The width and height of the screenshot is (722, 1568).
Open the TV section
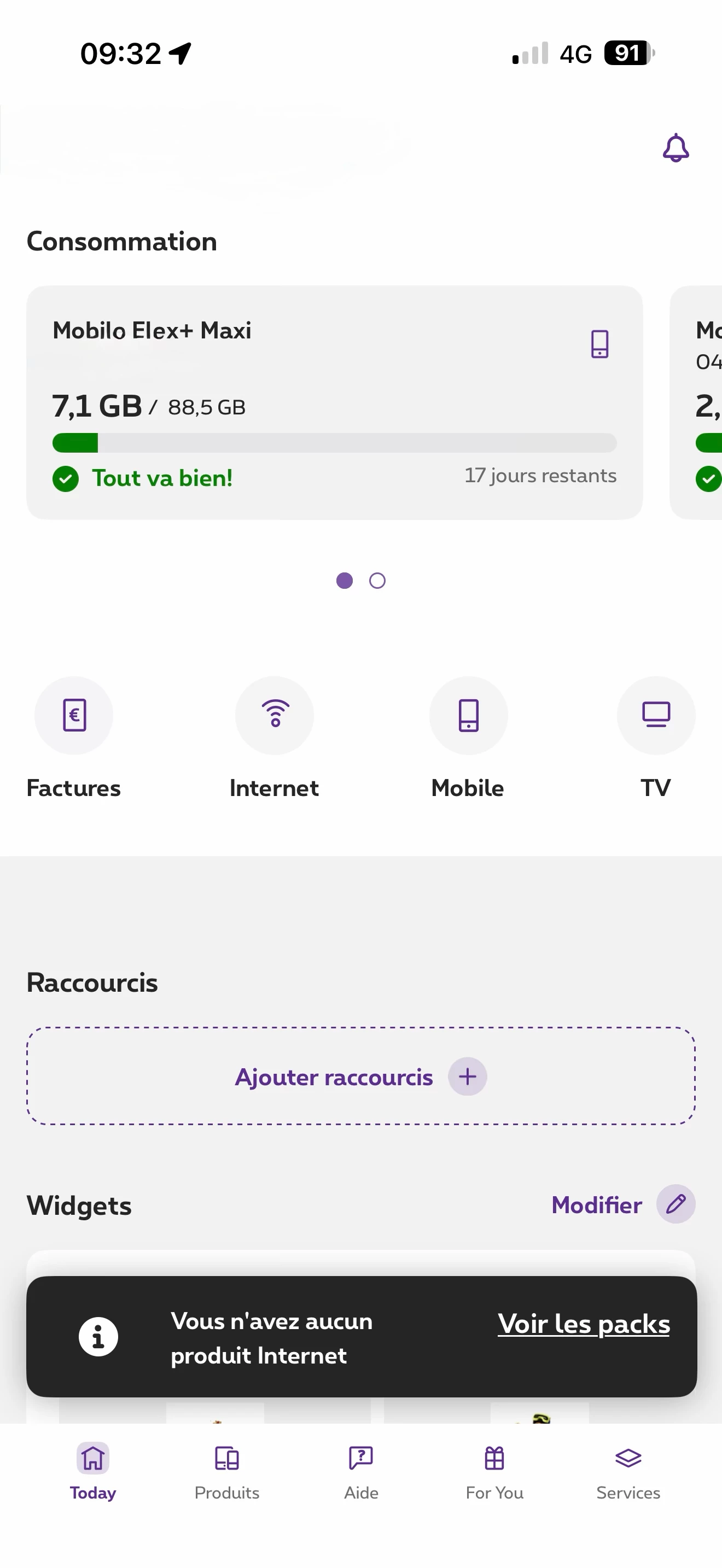tap(656, 716)
